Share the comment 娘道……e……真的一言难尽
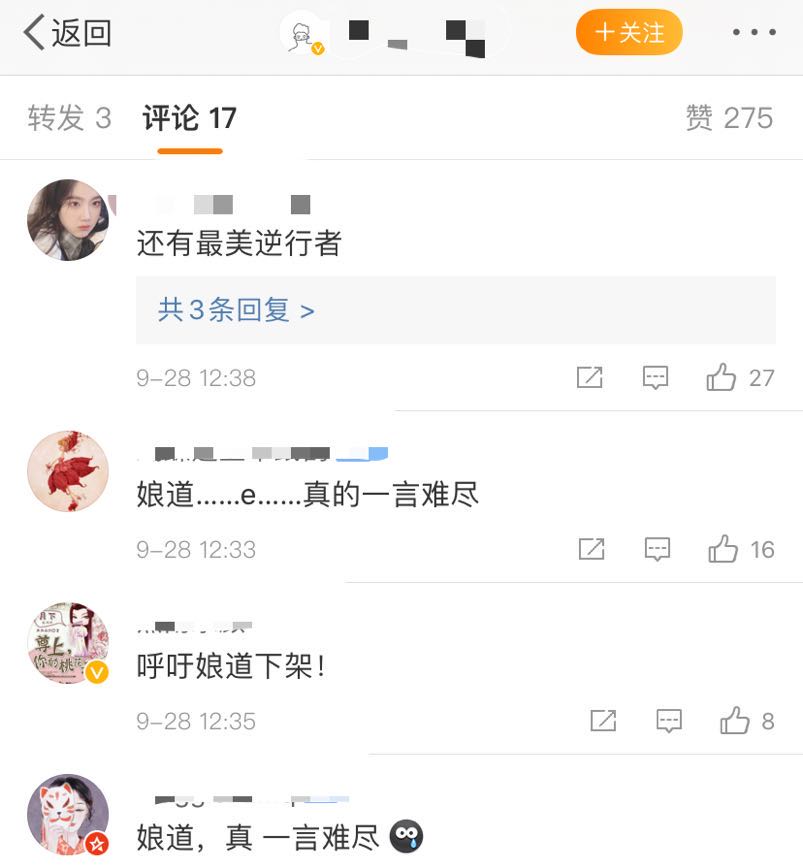The width and height of the screenshot is (803, 867). tap(591, 549)
